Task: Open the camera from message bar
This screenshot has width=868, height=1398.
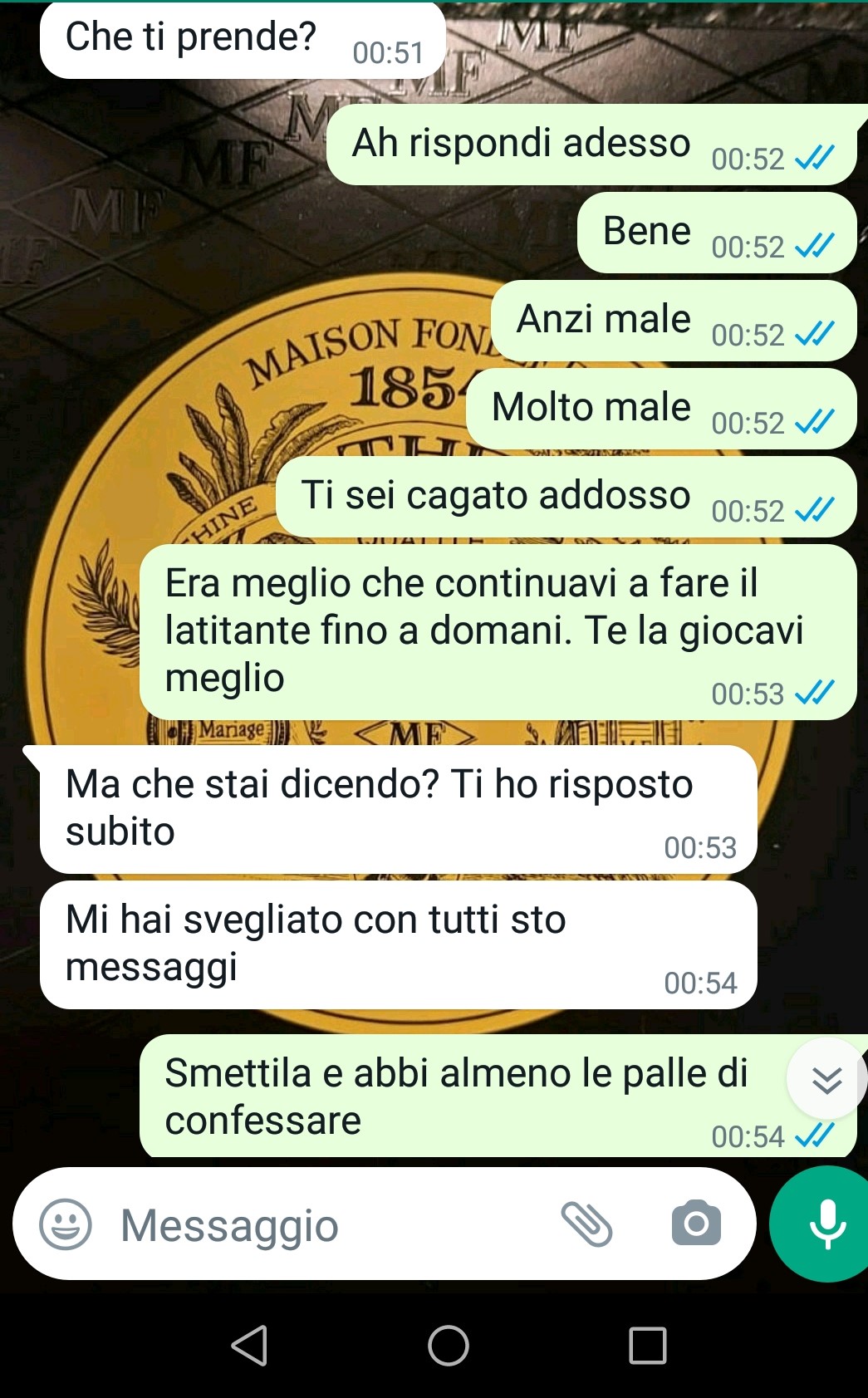Action: (x=696, y=1223)
